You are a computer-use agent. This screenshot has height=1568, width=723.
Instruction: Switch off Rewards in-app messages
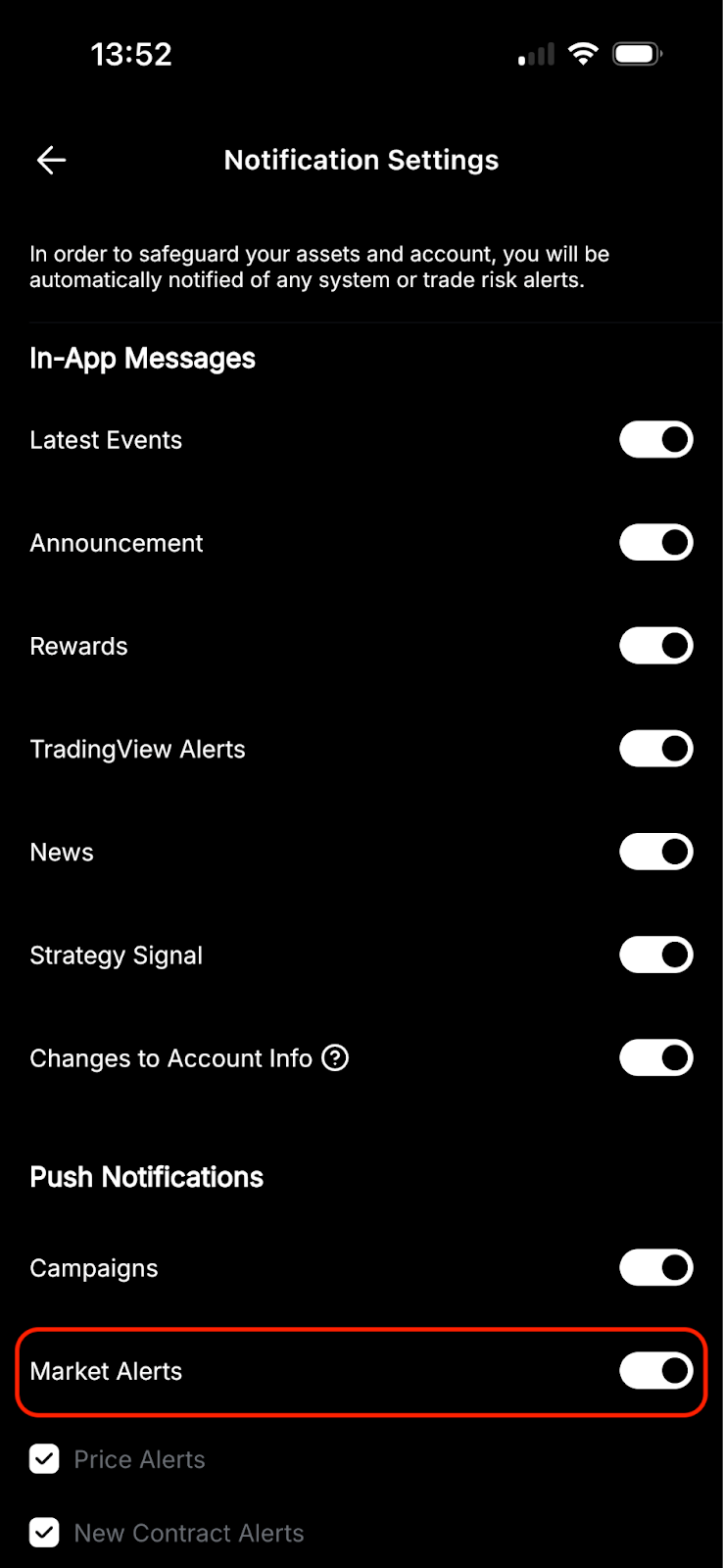click(x=655, y=646)
